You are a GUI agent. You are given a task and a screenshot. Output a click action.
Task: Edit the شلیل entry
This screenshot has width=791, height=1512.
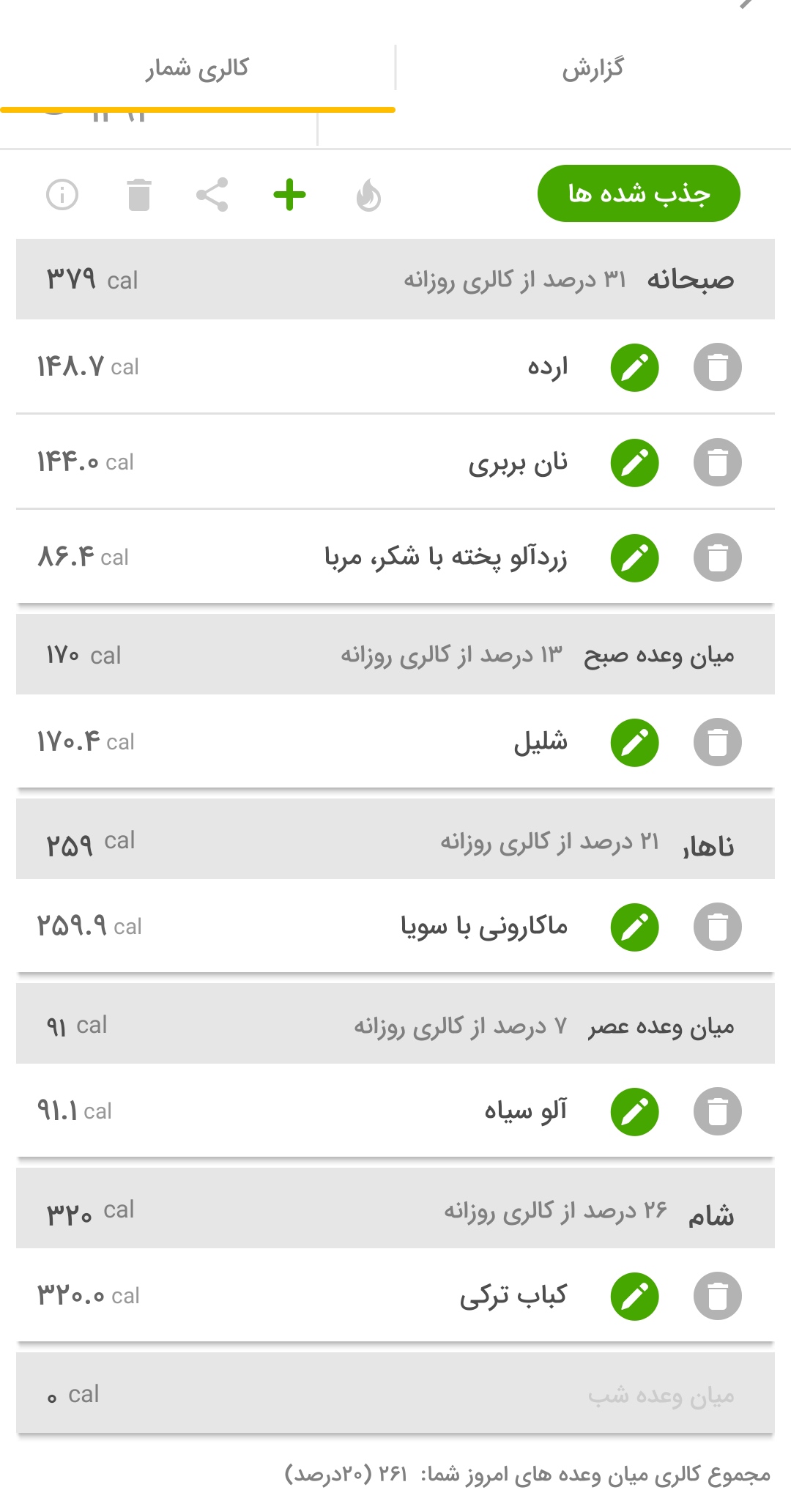click(635, 742)
